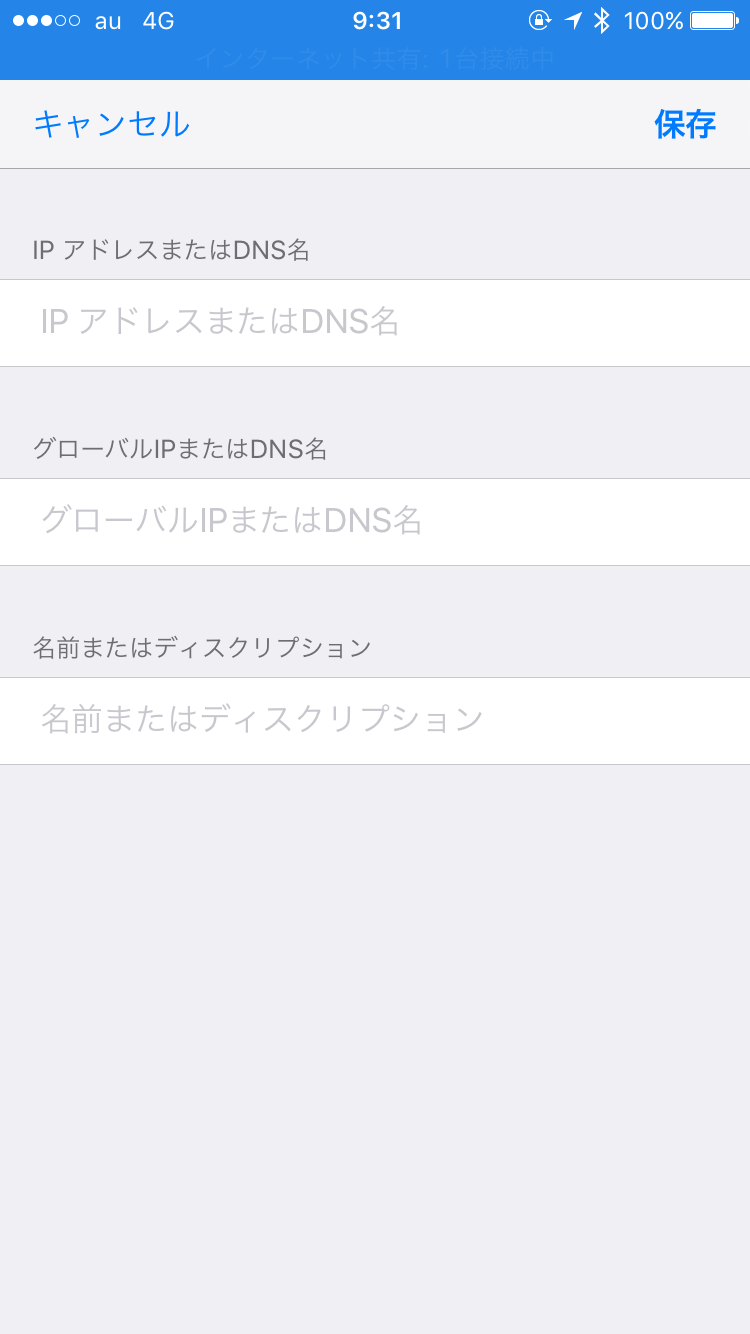Open the インターネット共有 status bar banner

pos(375,60)
